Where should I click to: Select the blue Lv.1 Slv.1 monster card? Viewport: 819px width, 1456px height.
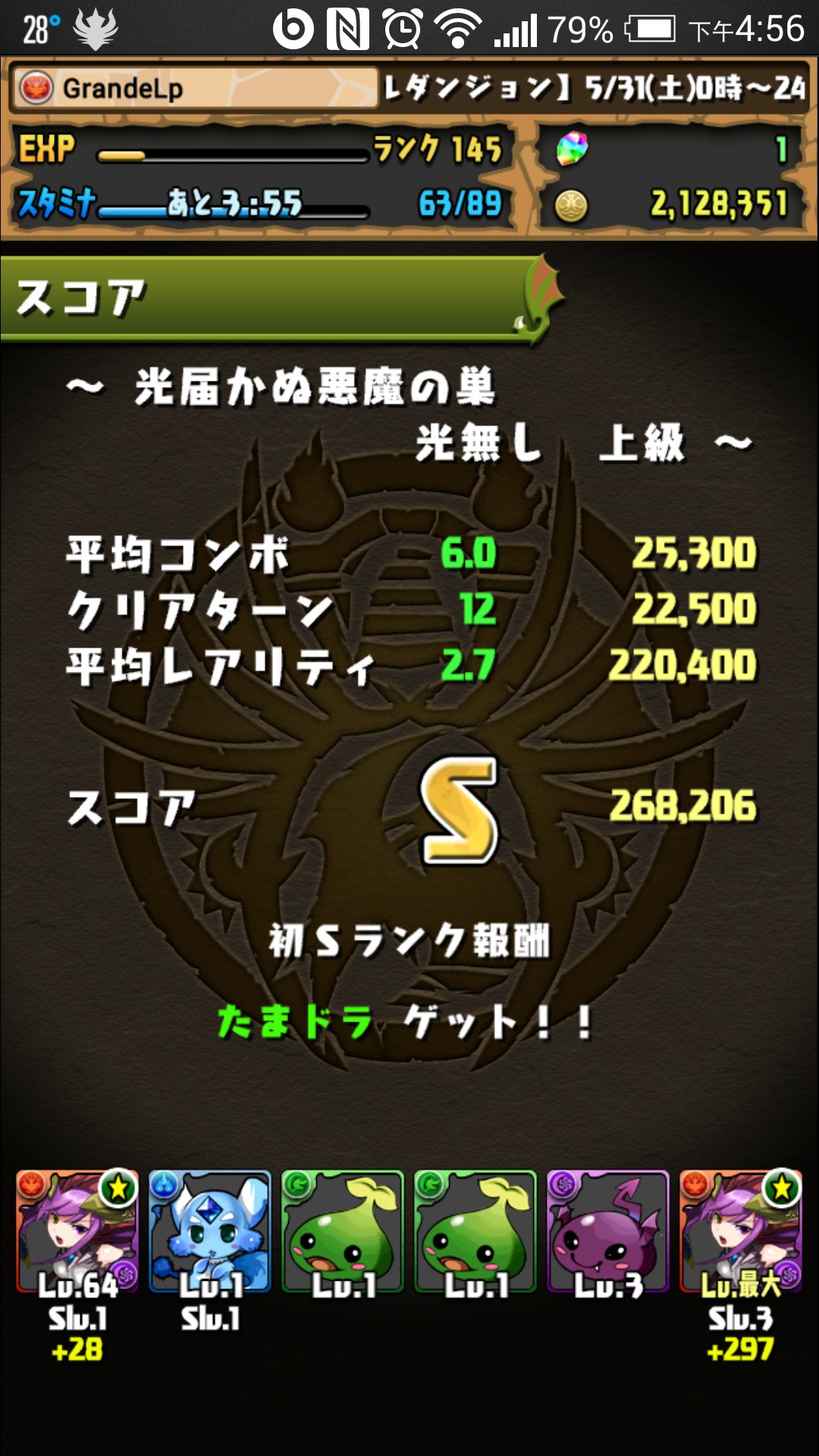[210, 1230]
